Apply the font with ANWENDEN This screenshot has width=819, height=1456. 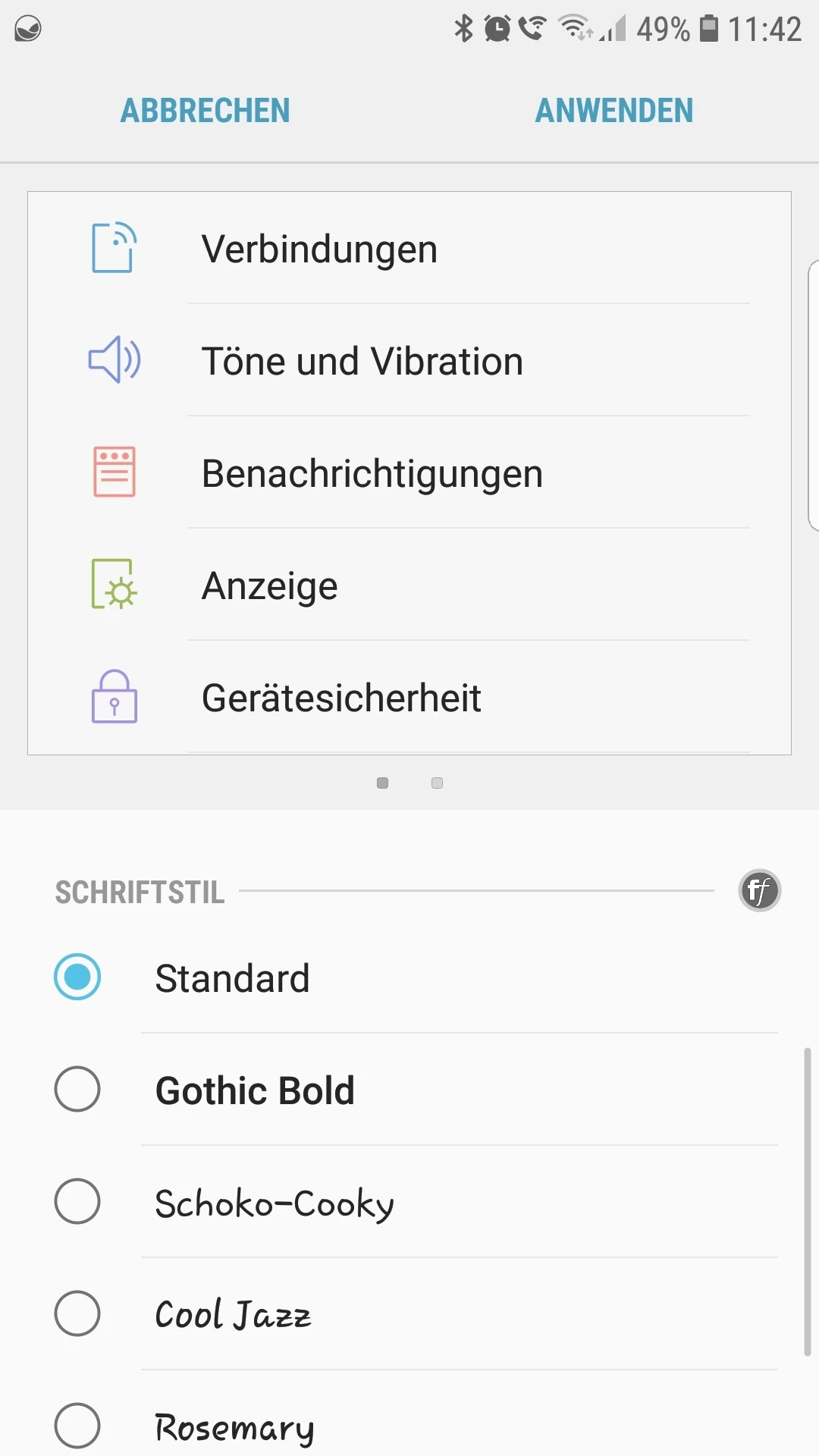pos(613,111)
